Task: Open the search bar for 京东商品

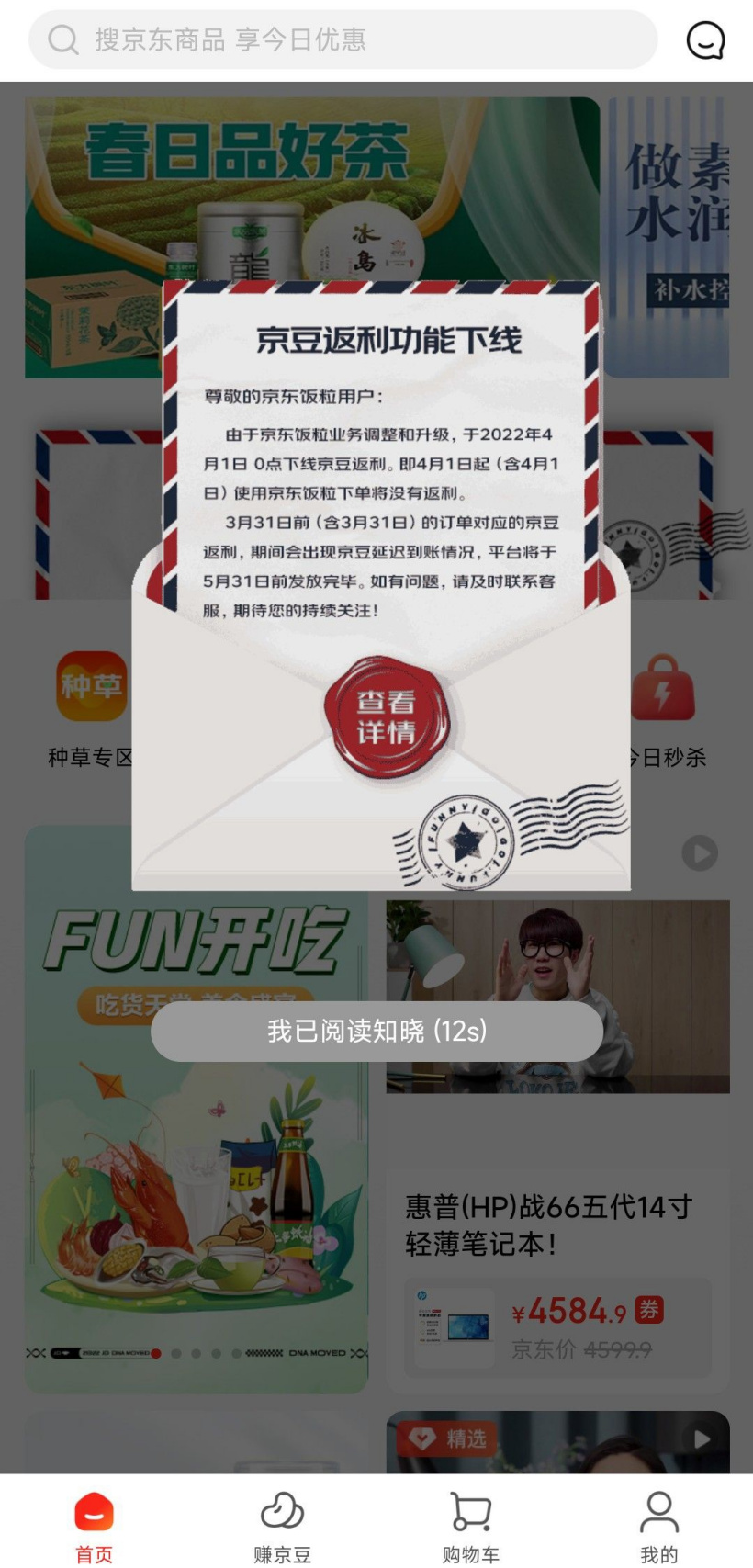Action: pos(343,39)
